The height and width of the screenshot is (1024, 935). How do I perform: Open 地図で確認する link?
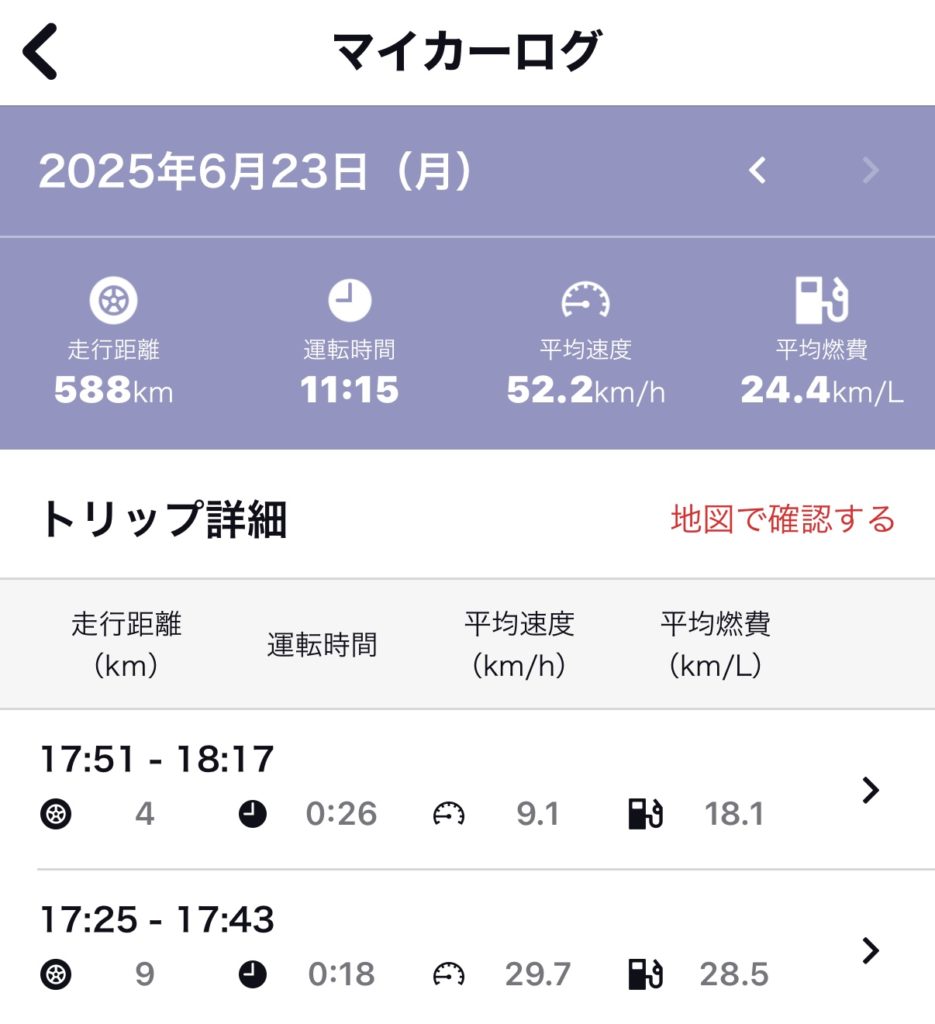[x=782, y=519]
